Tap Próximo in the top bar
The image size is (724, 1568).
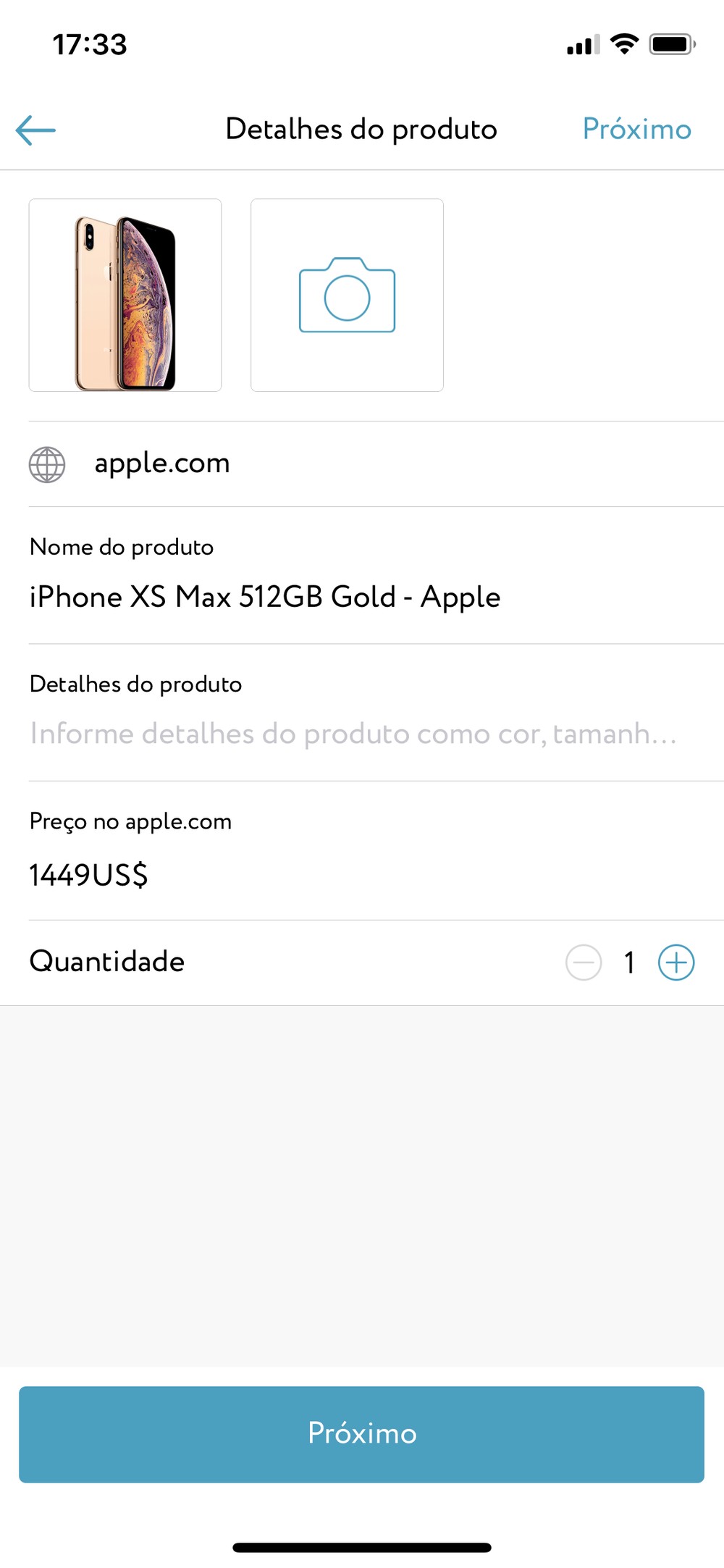coord(636,130)
